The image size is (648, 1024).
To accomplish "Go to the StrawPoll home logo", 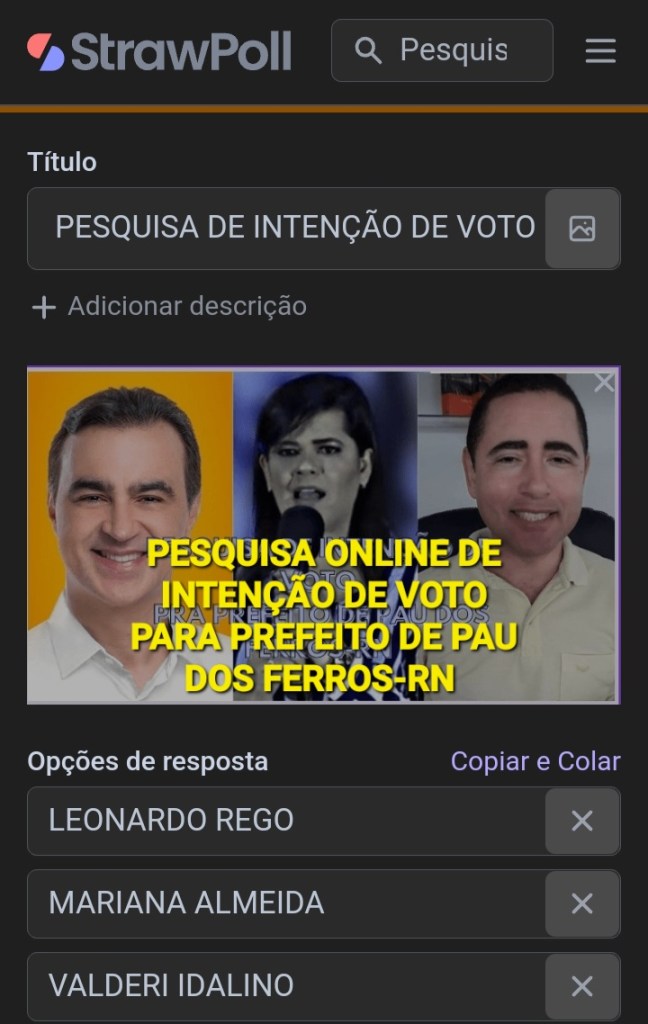I will 160,51.
